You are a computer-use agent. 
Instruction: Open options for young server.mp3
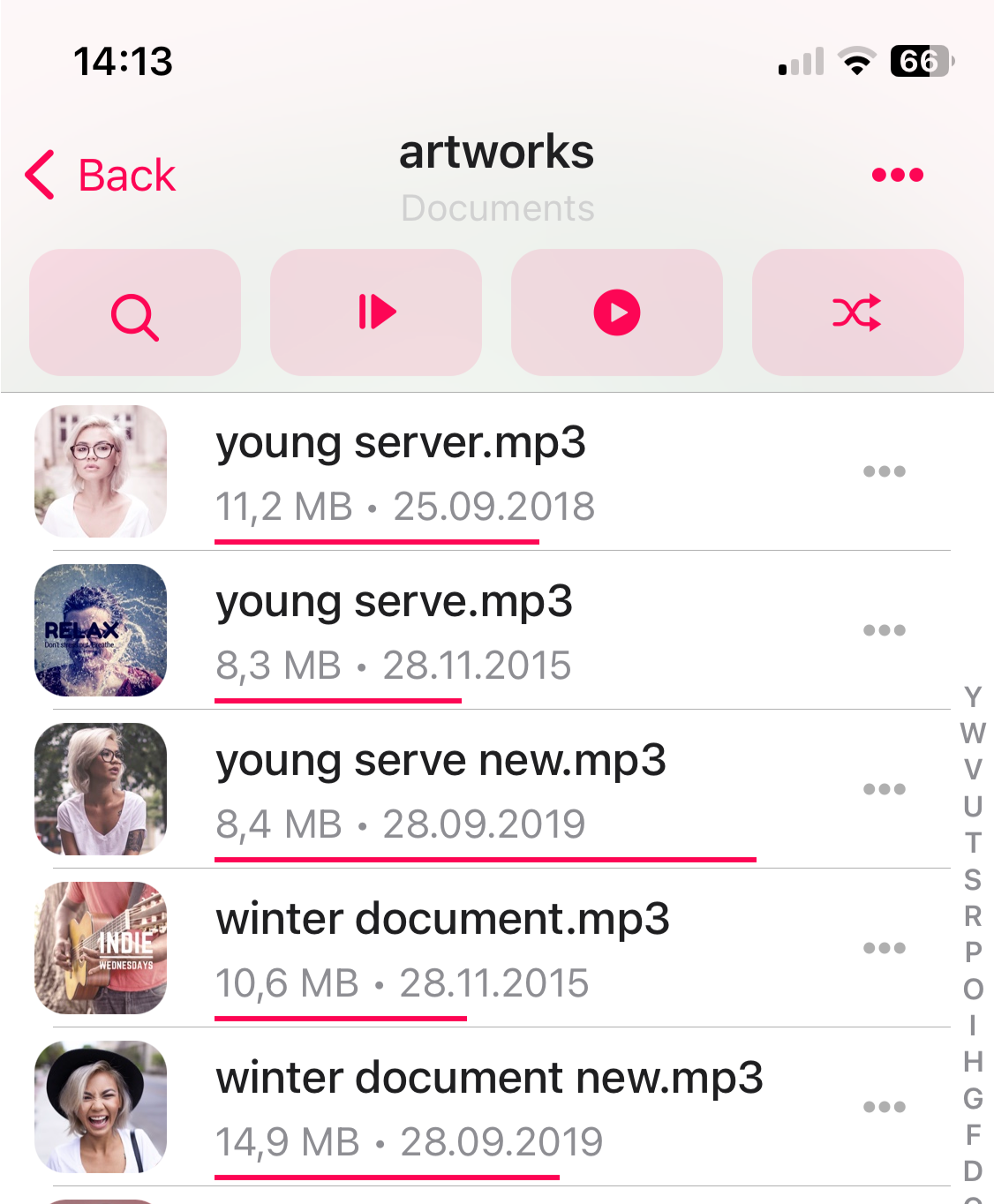coord(885,470)
